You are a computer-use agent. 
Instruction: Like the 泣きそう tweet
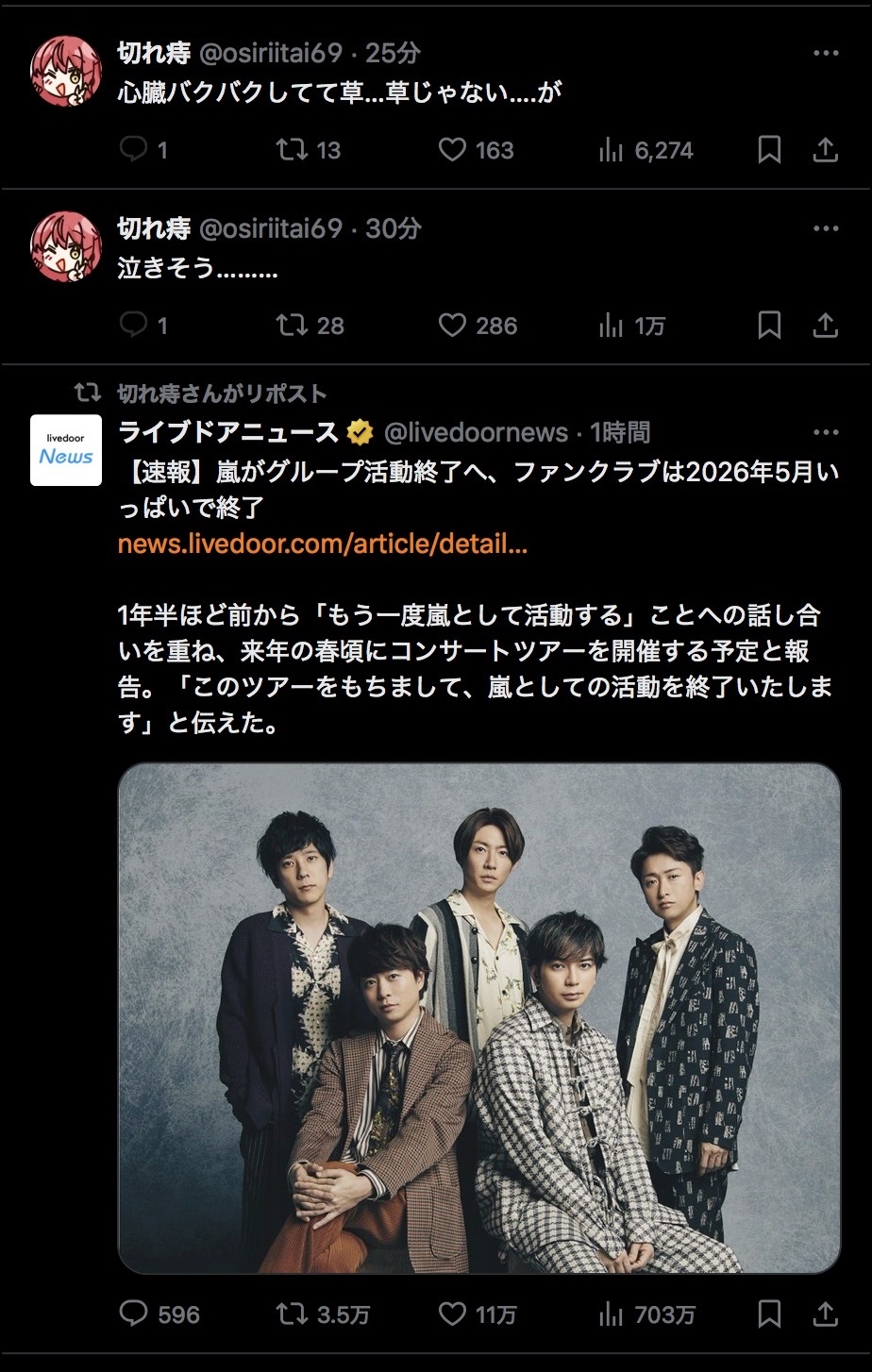[453, 326]
